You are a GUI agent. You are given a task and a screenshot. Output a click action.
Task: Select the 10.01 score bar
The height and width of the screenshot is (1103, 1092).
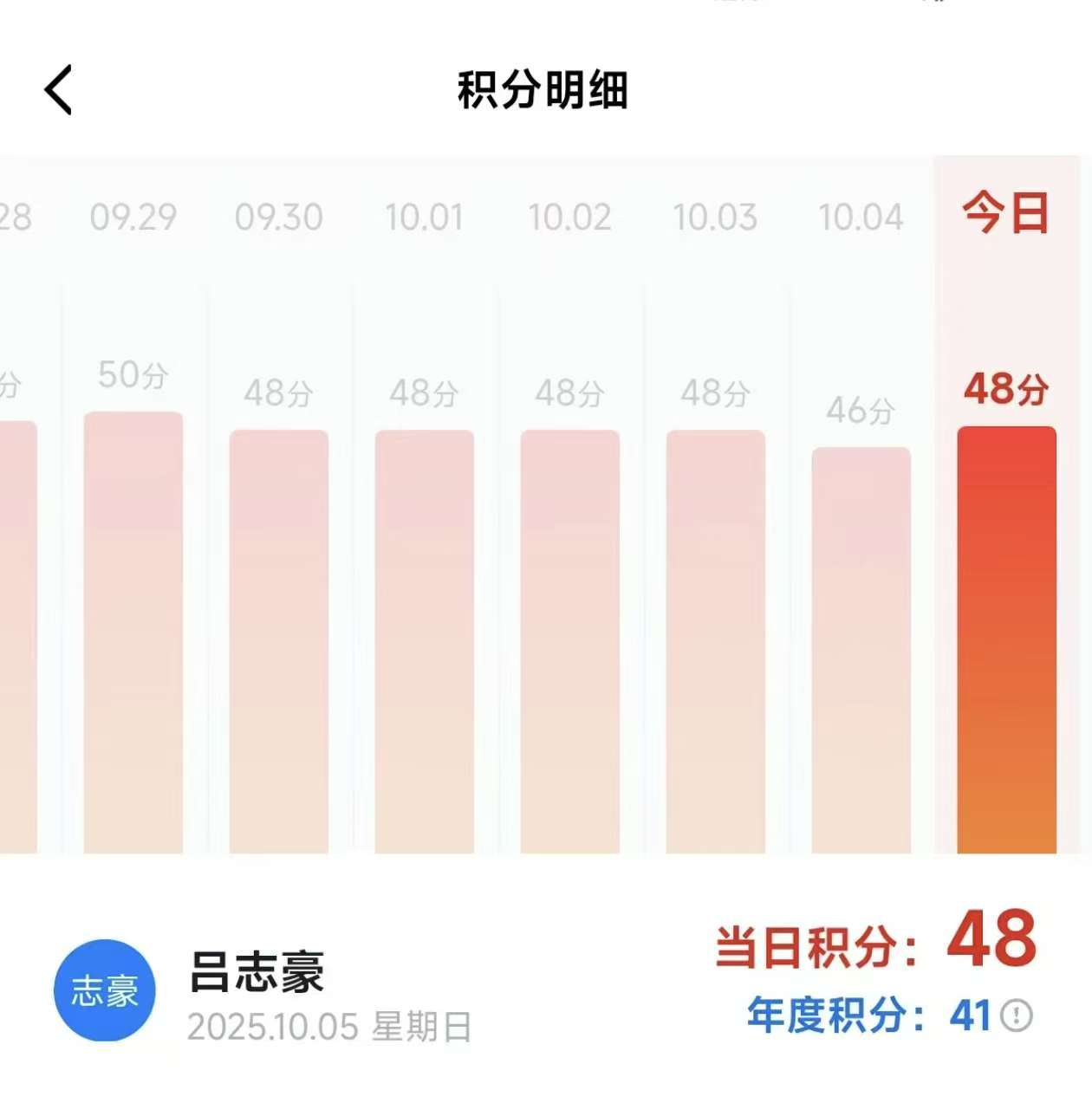[x=425, y=641]
